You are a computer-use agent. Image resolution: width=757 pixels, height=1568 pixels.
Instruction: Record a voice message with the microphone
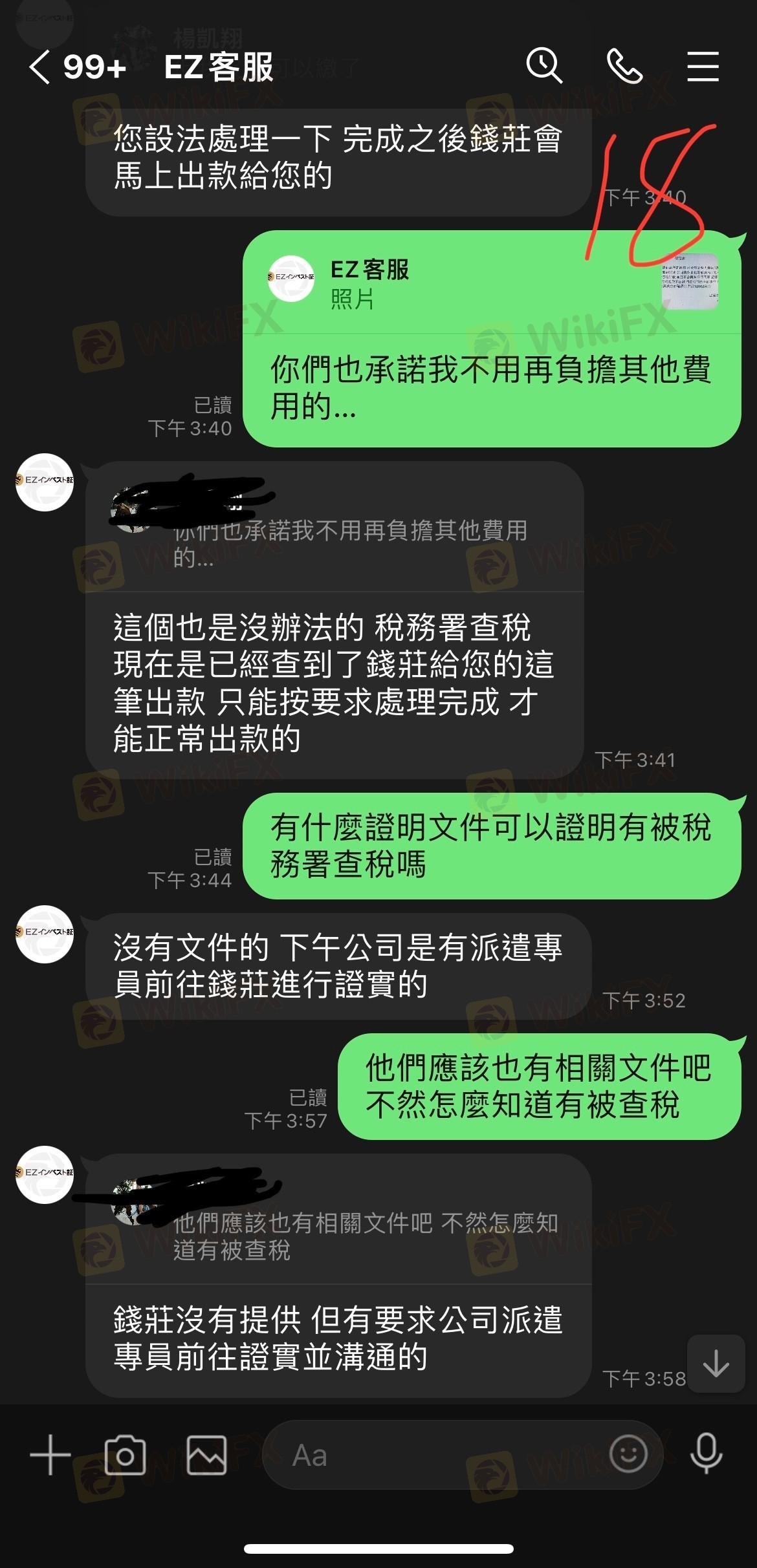(x=706, y=1454)
